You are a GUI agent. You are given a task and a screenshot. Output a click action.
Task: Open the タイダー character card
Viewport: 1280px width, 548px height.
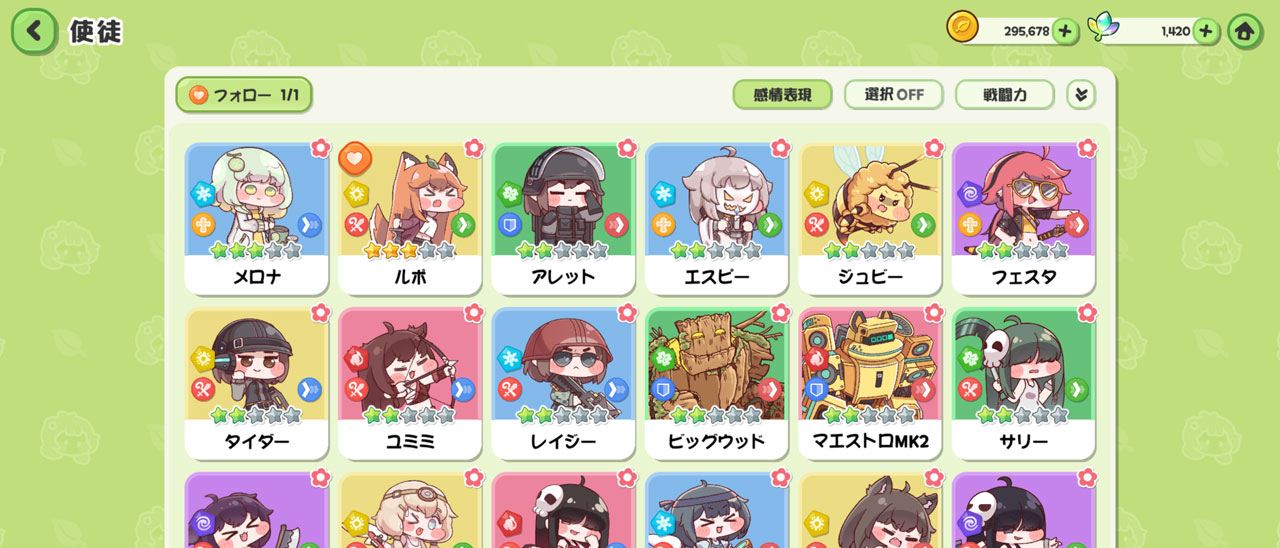257,383
